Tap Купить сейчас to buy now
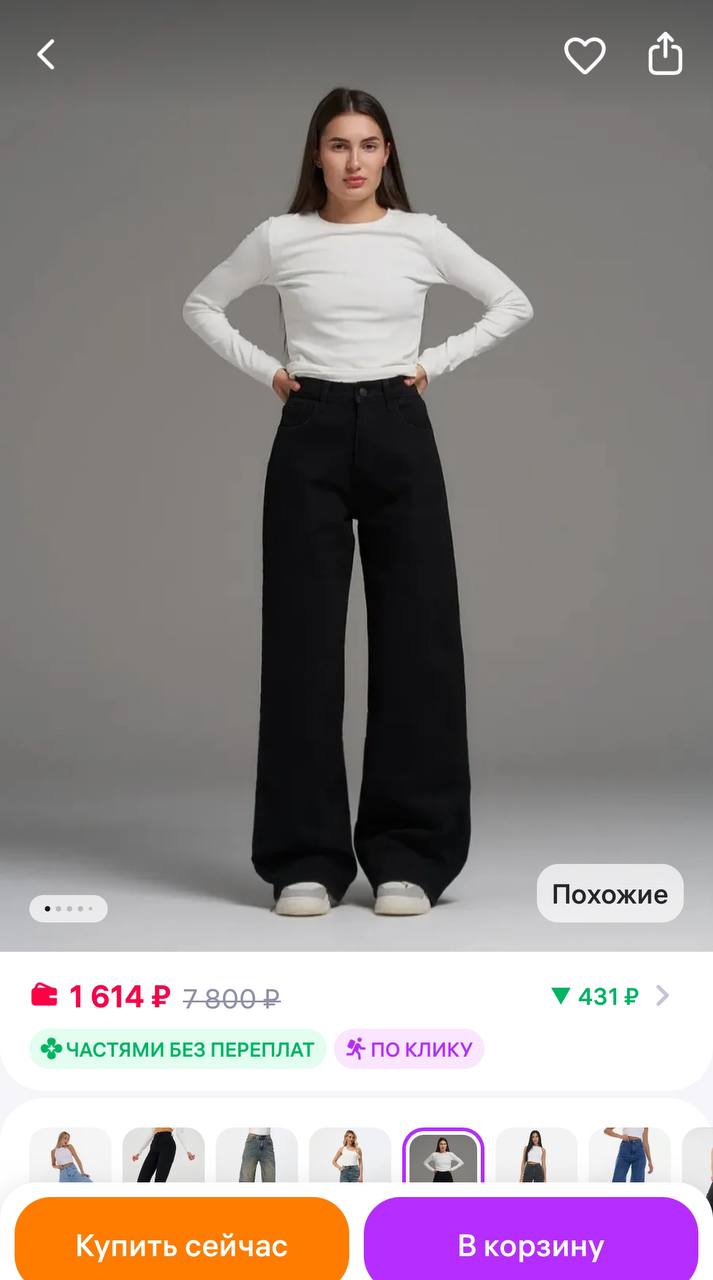Screen dimensions: 713x1280 click(x=182, y=1245)
